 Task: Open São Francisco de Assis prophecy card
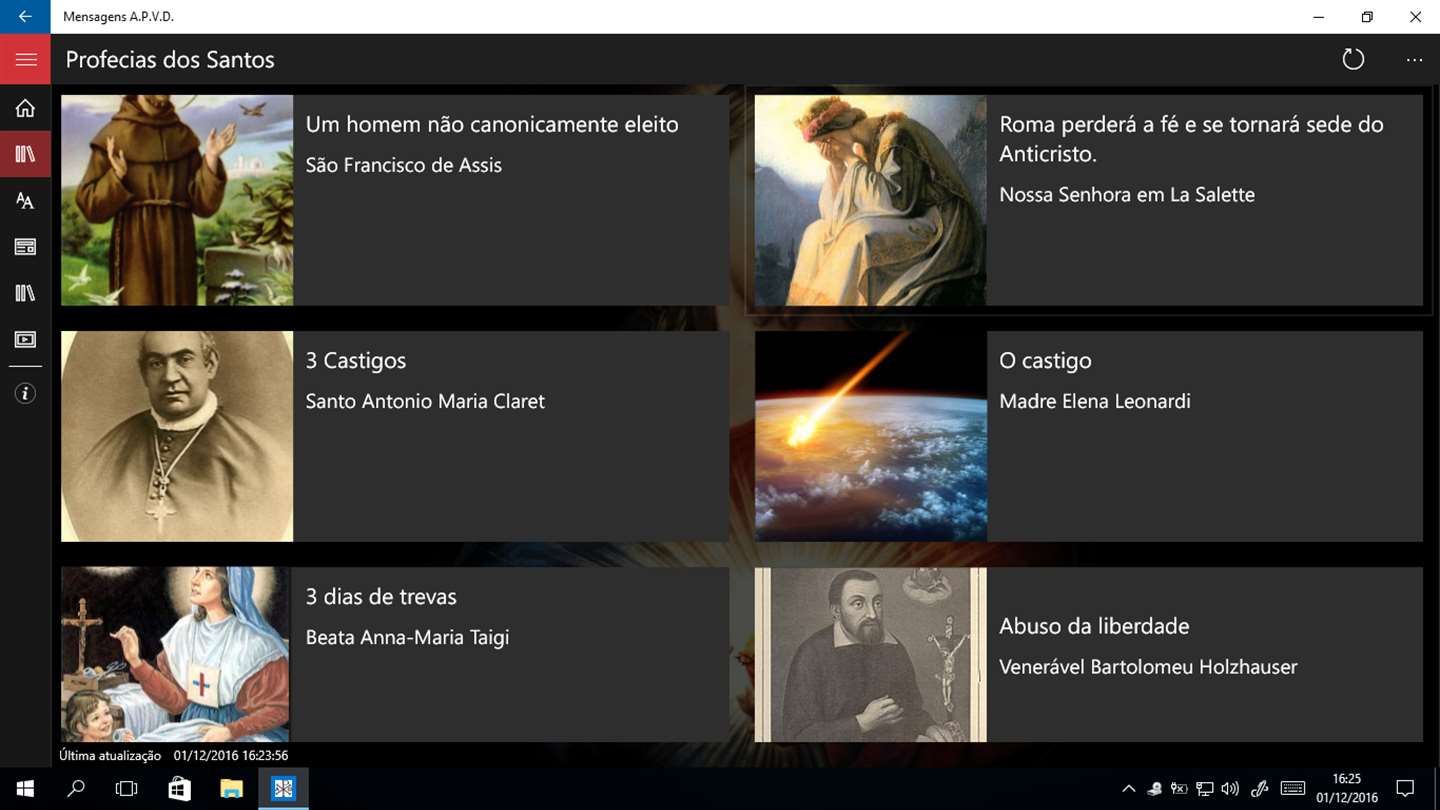tap(395, 200)
